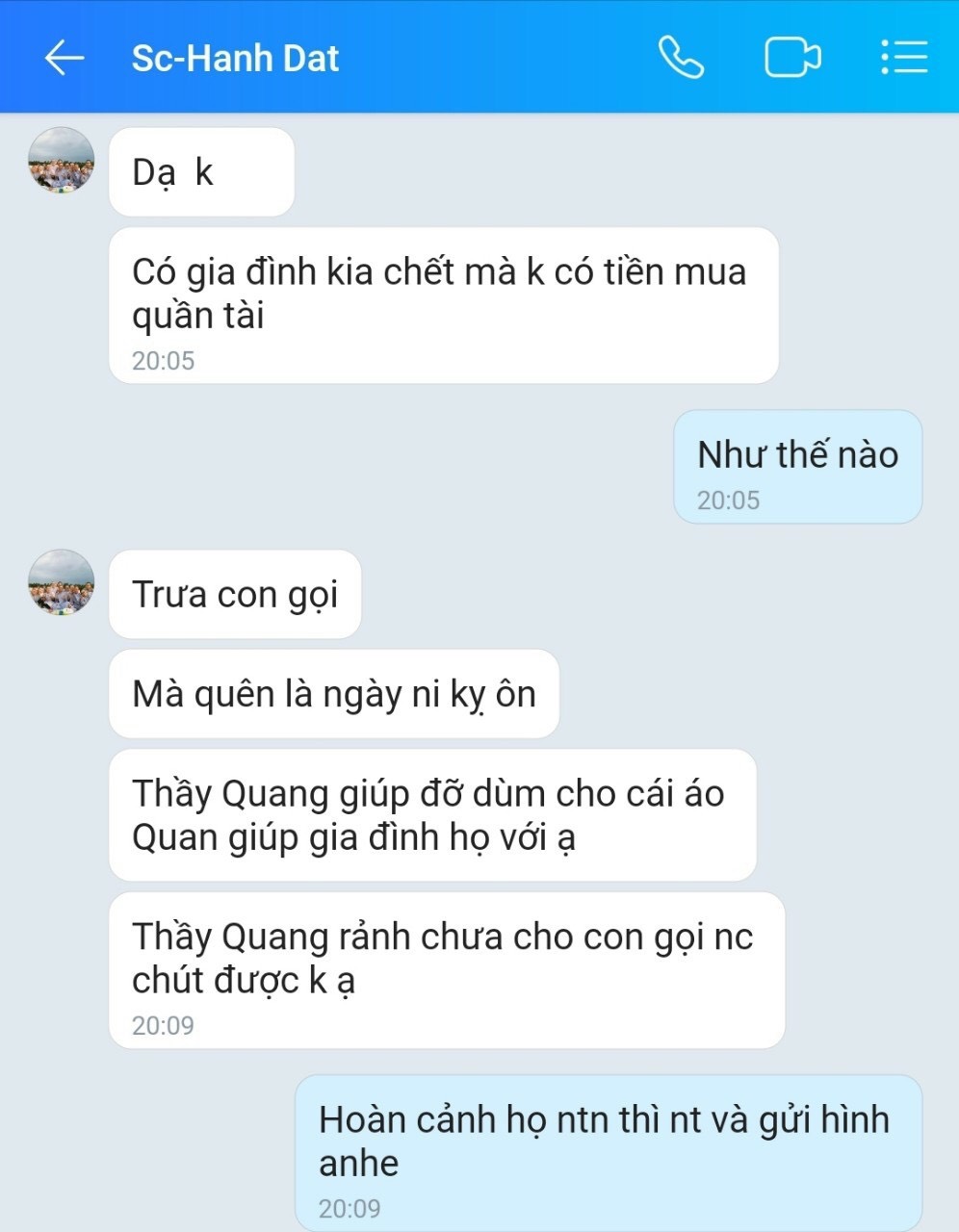Open sender's avatar beside "Dạ k"
The image size is (959, 1232).
(62, 161)
